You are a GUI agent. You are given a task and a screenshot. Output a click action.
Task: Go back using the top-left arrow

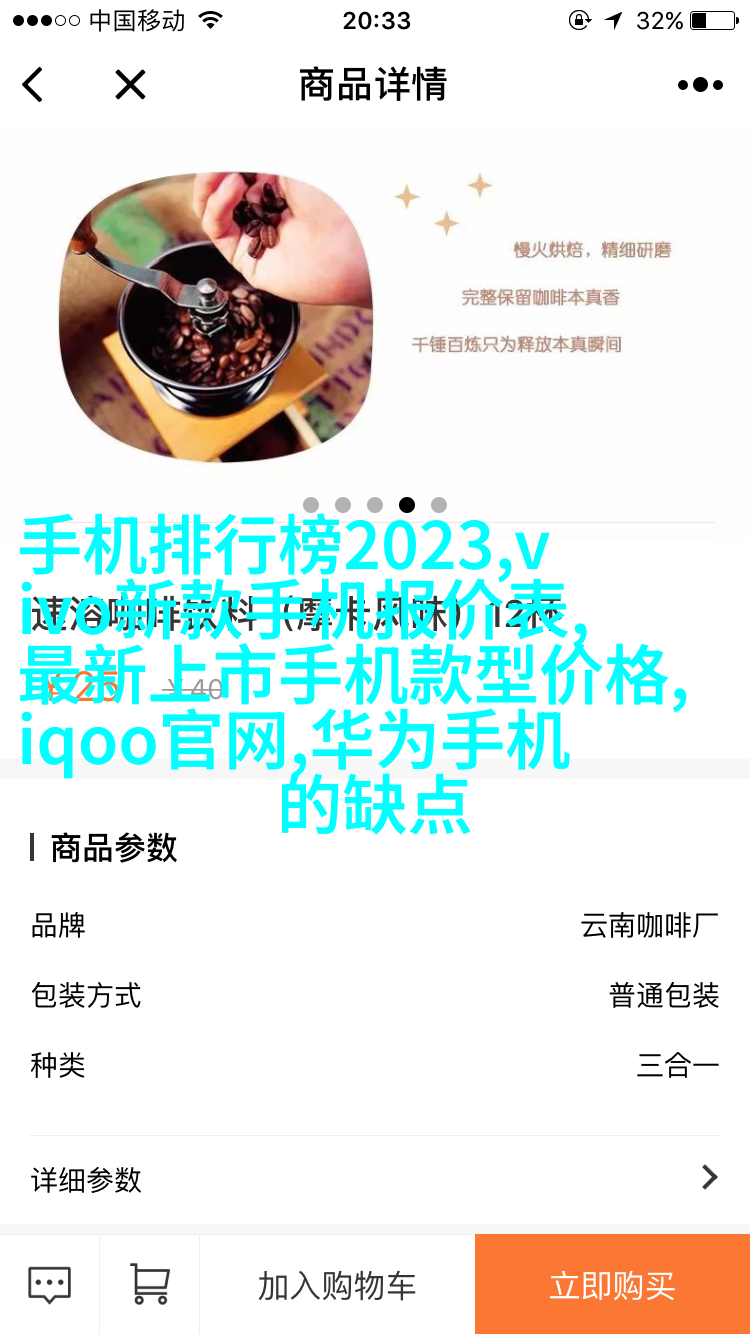[33, 85]
